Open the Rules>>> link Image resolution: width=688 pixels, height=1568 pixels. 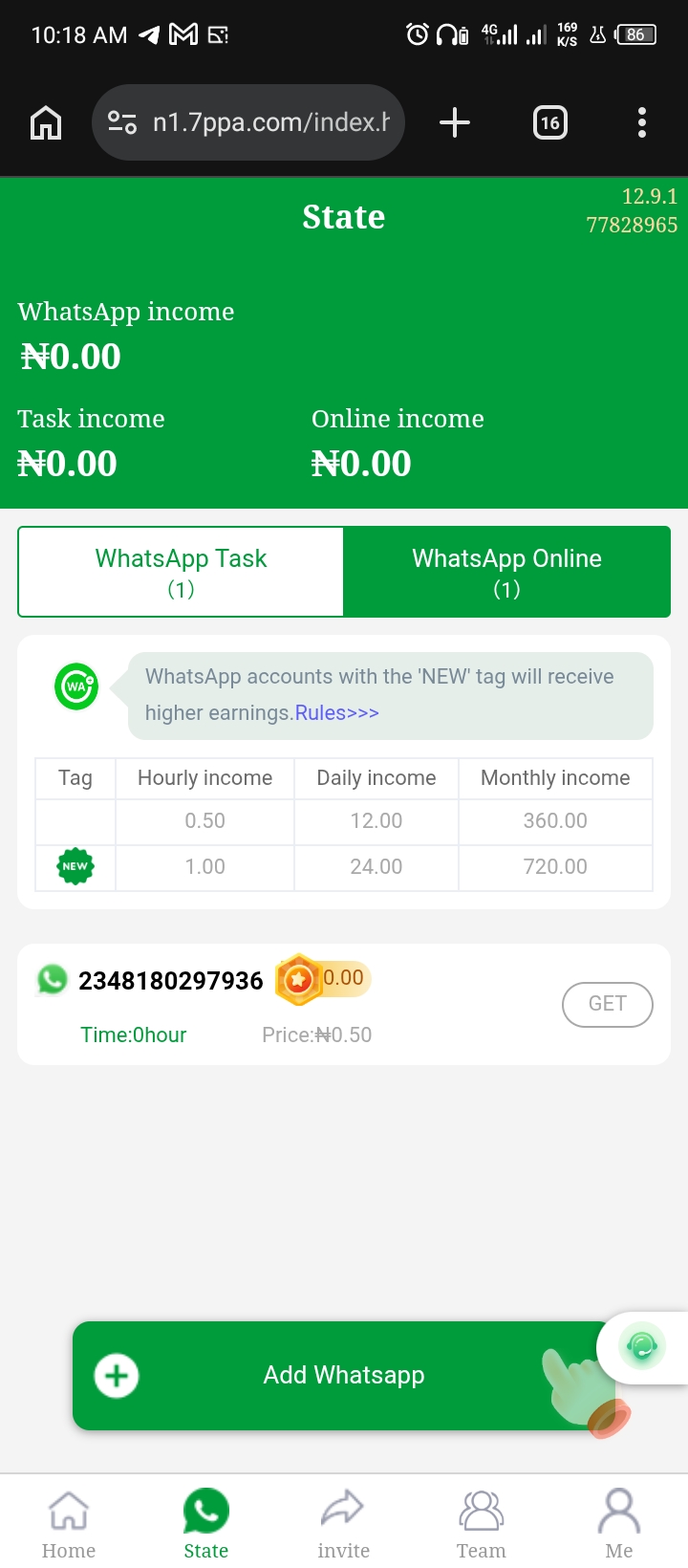pyautogui.click(x=336, y=713)
